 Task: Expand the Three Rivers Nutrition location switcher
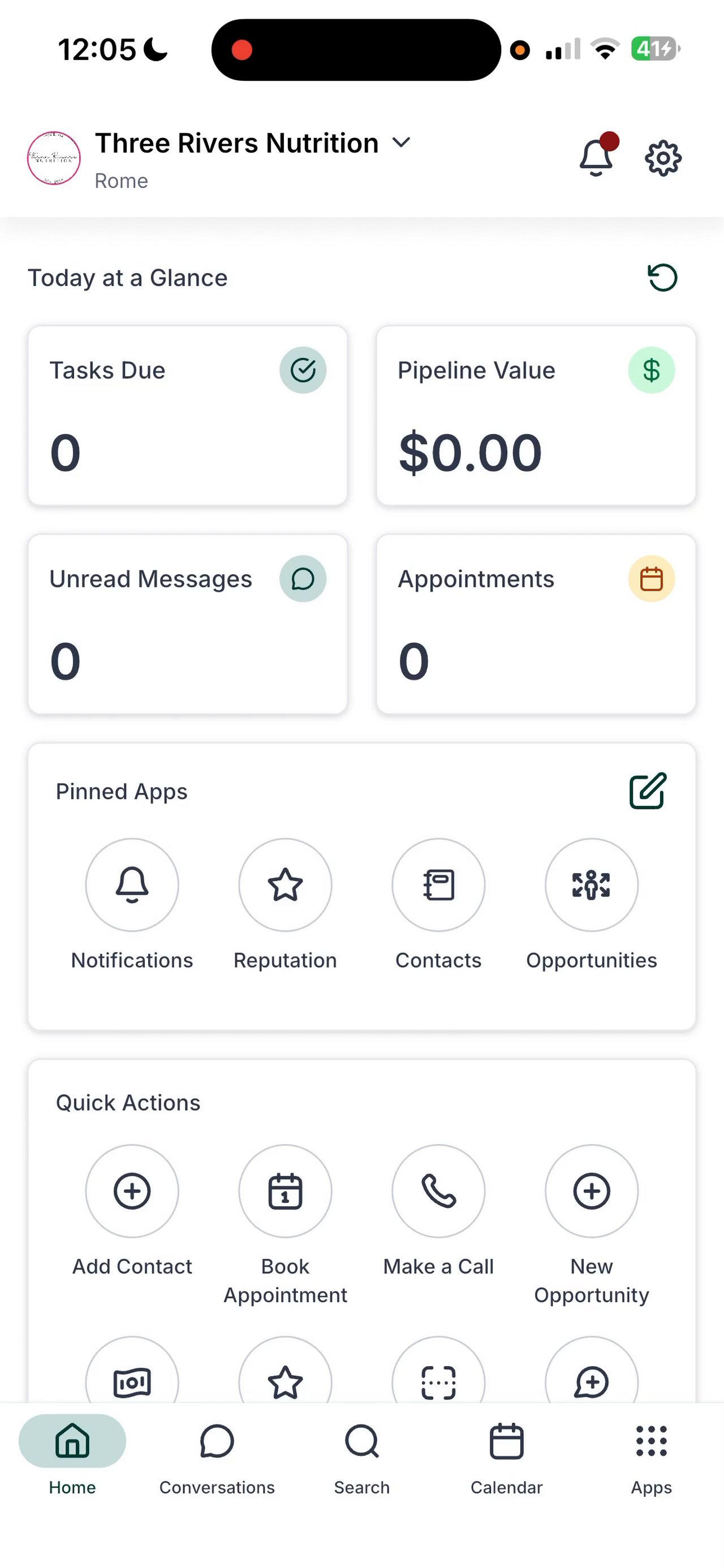pyautogui.click(x=401, y=142)
